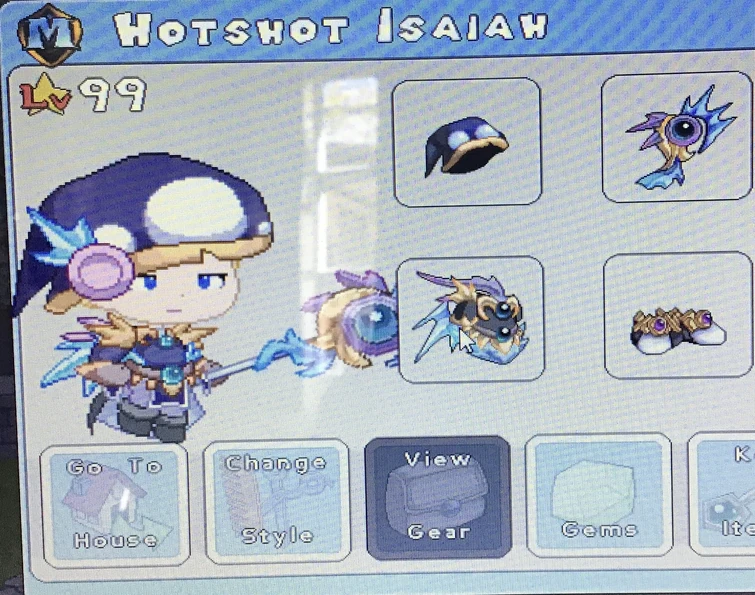Open the Gems button
Screen dimensions: 755x595
click(599, 496)
